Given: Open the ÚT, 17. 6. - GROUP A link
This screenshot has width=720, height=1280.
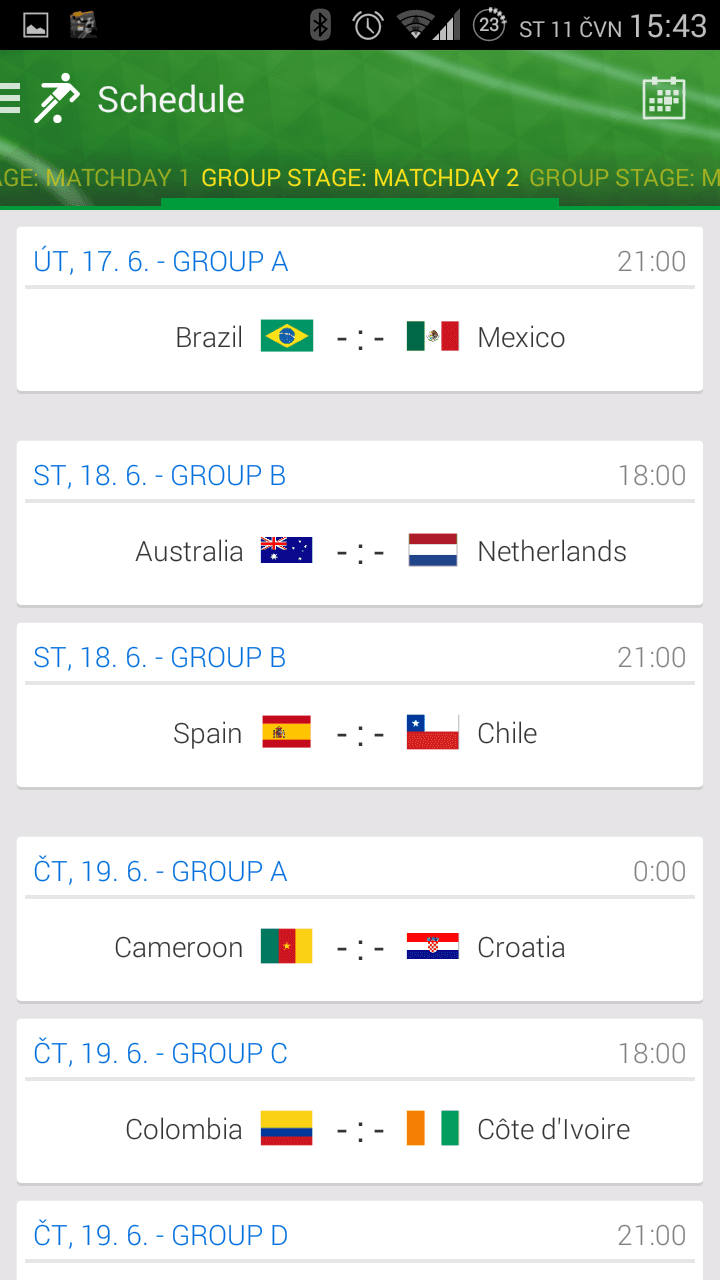Looking at the screenshot, I should coord(160,261).
